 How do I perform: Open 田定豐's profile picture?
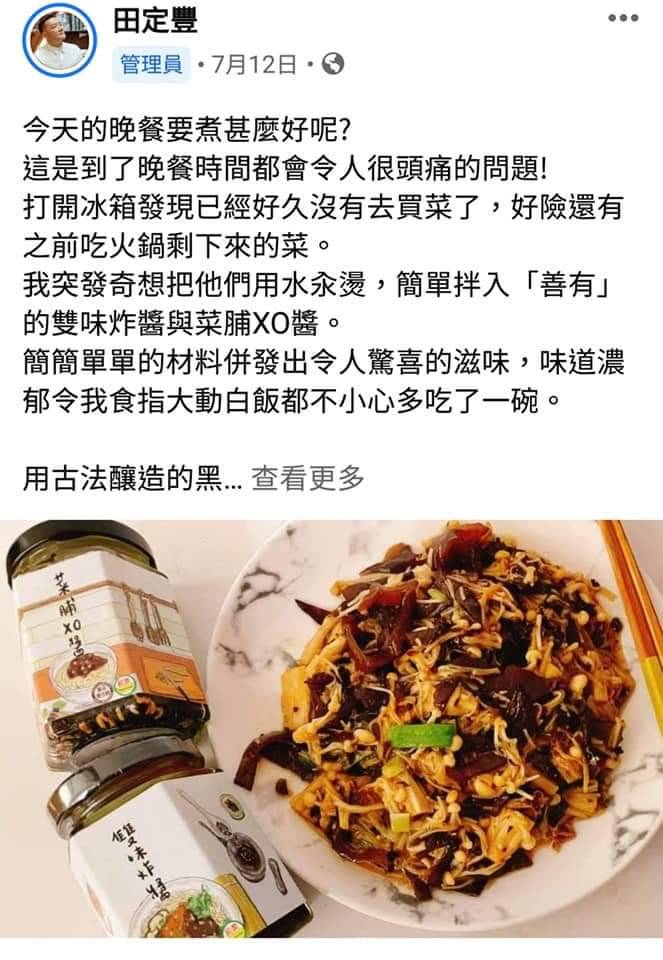coord(58,40)
